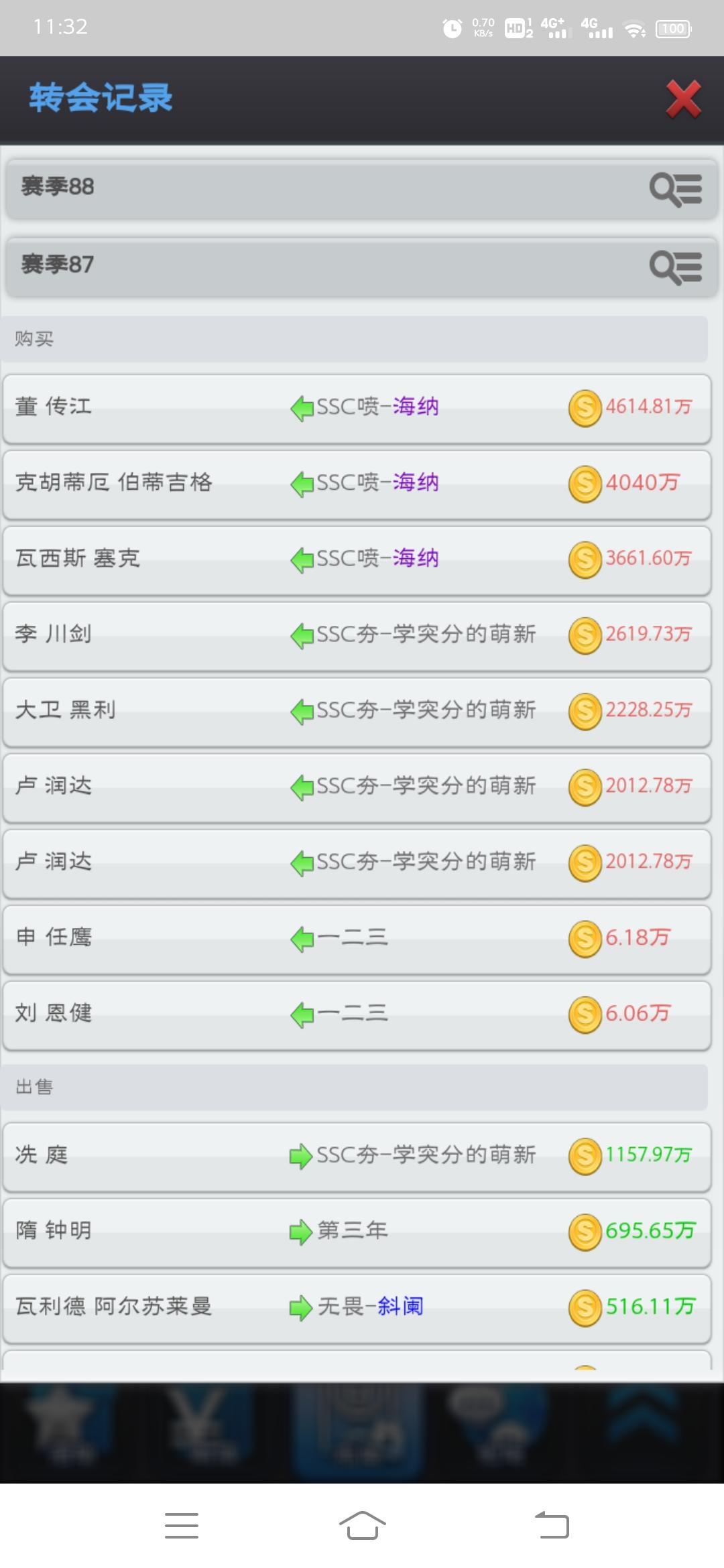The height and width of the screenshot is (1568, 724).
Task: Select the 瓦西斯 塞克 transfer row
Action: tap(357, 559)
